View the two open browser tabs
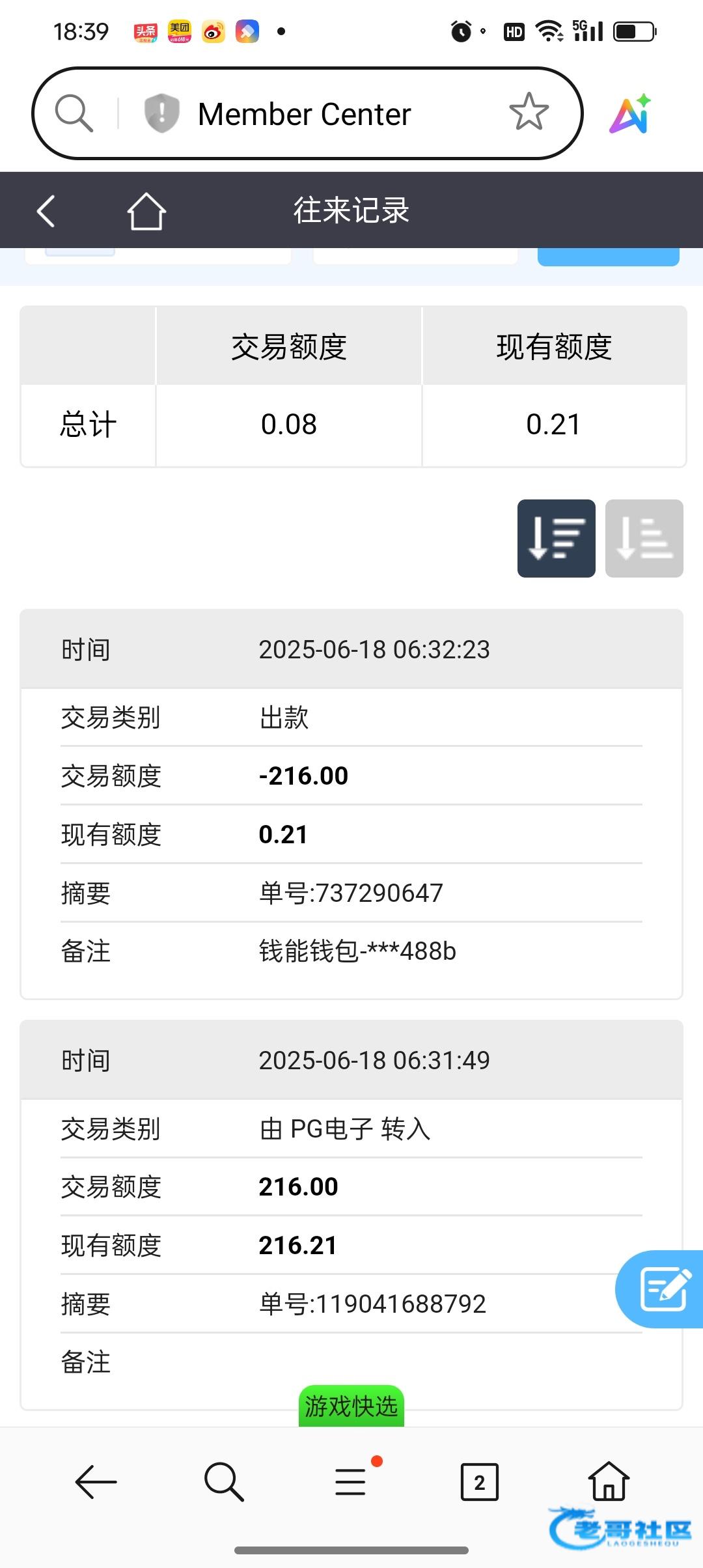This screenshot has height=1568, width=703. (x=479, y=1483)
